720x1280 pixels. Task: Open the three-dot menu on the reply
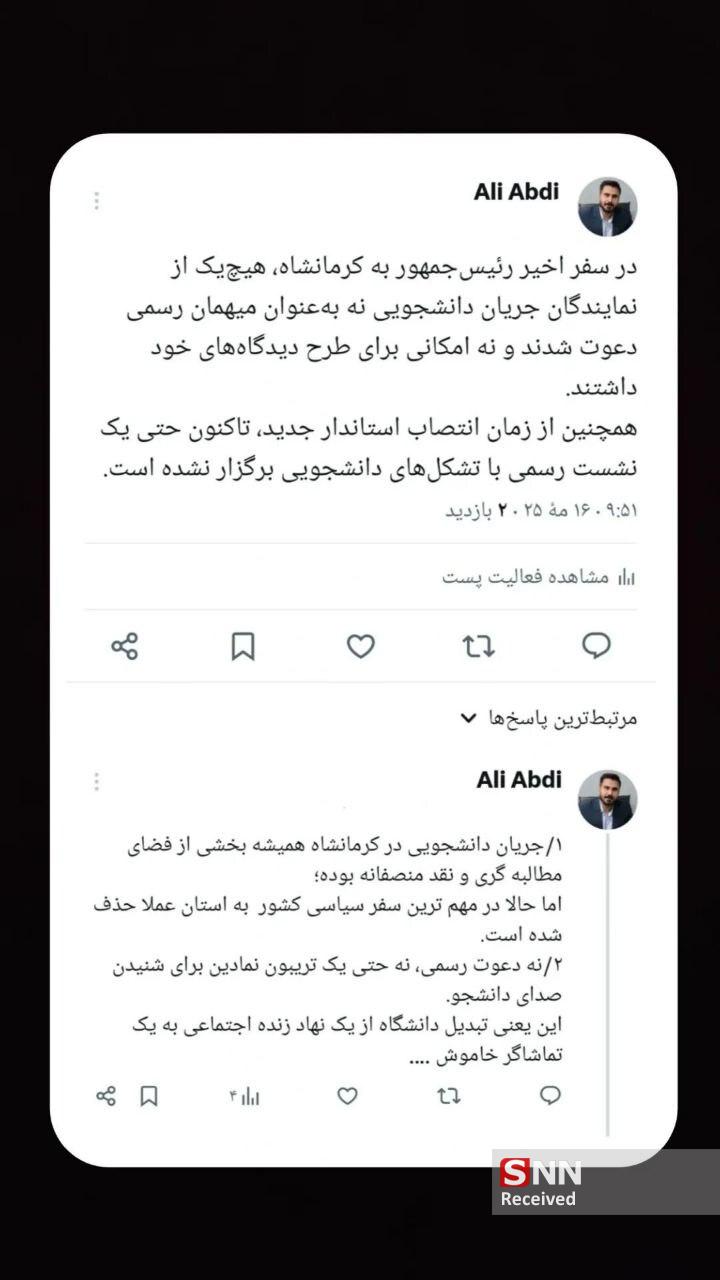[96, 780]
